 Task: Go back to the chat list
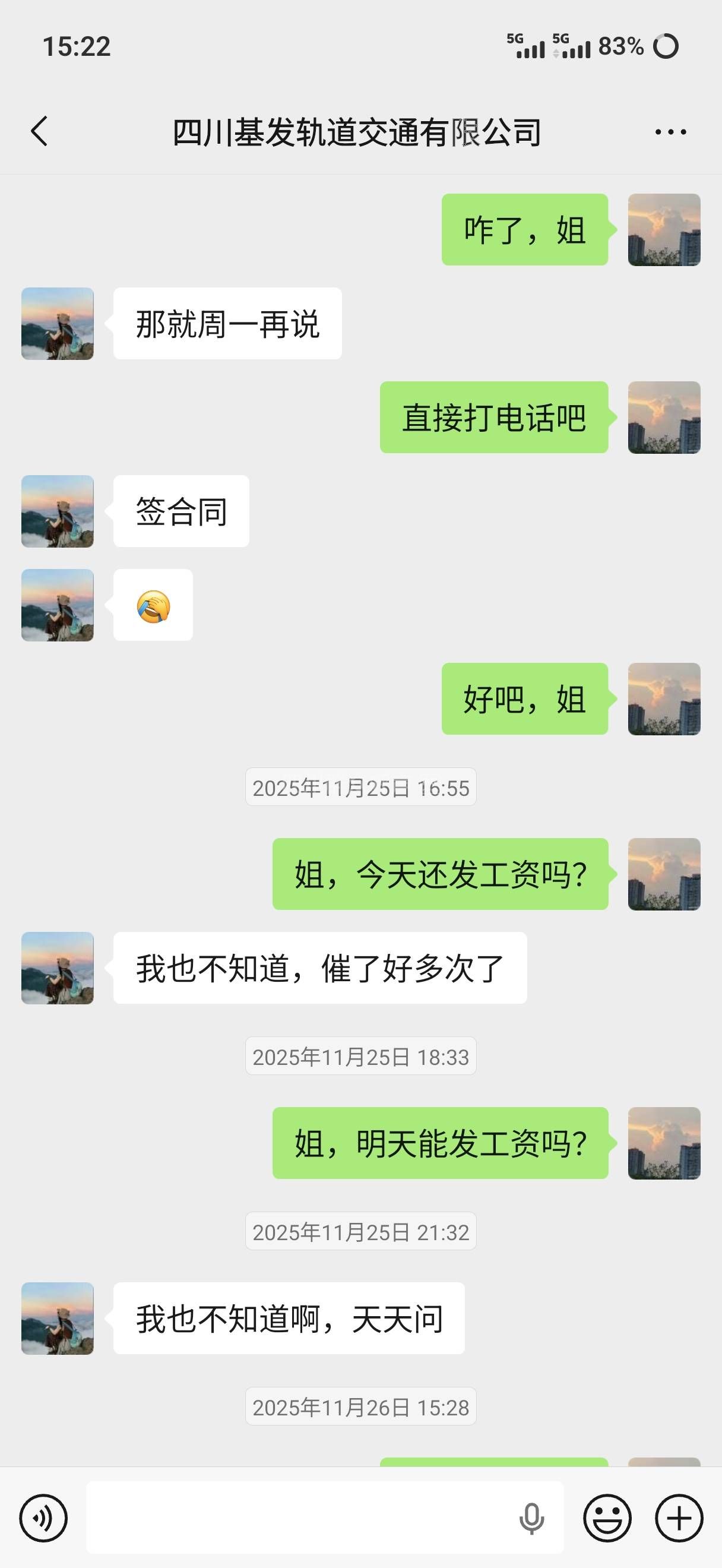point(40,131)
